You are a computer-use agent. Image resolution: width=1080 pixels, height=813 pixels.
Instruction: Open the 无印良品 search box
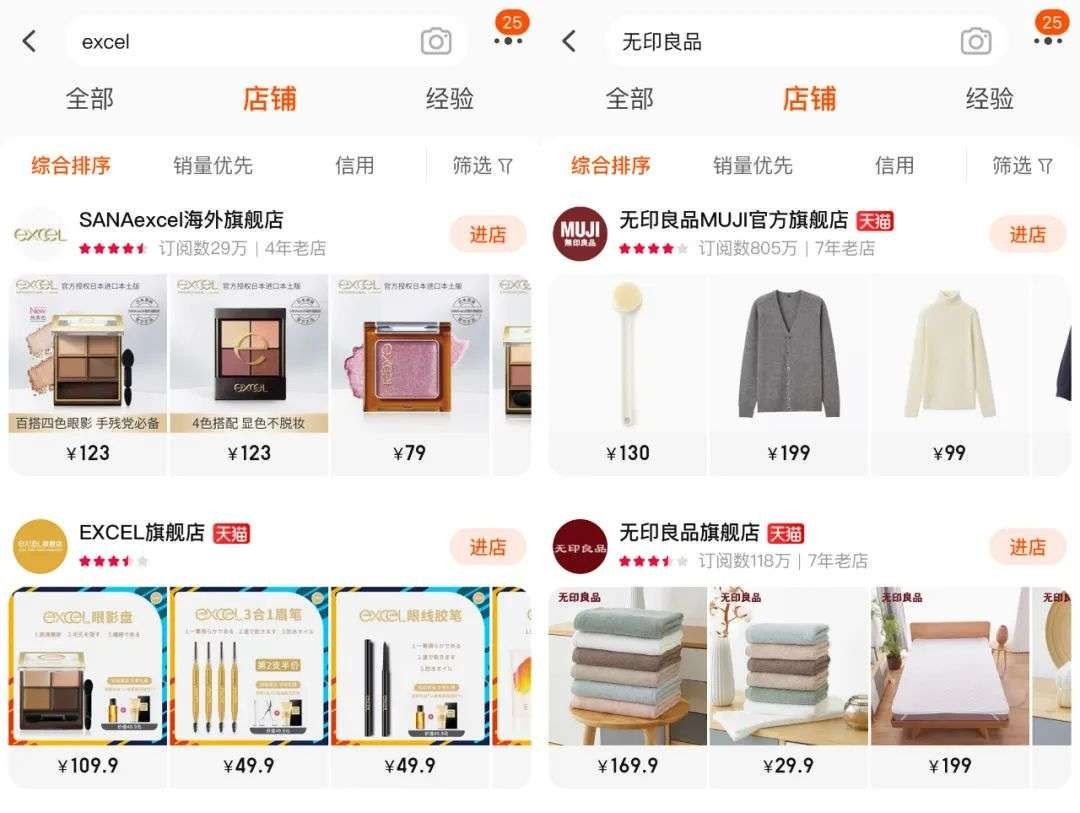780,42
